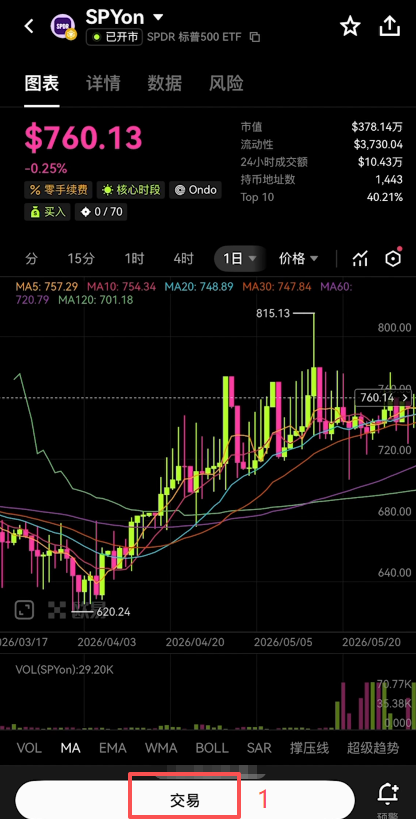
Task: Open the 预警 alert bell
Action: [388, 798]
